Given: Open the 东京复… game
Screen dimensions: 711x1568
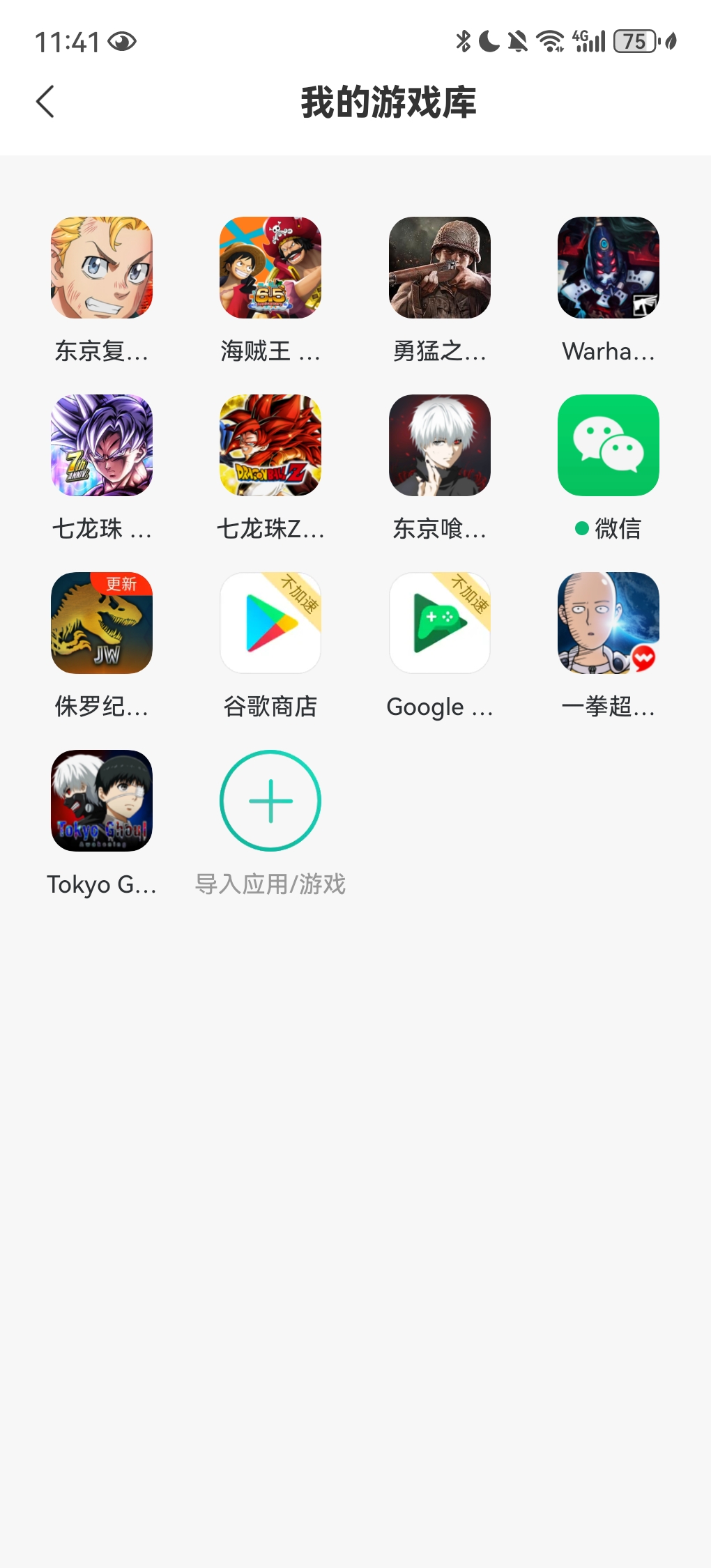Looking at the screenshot, I should point(102,268).
